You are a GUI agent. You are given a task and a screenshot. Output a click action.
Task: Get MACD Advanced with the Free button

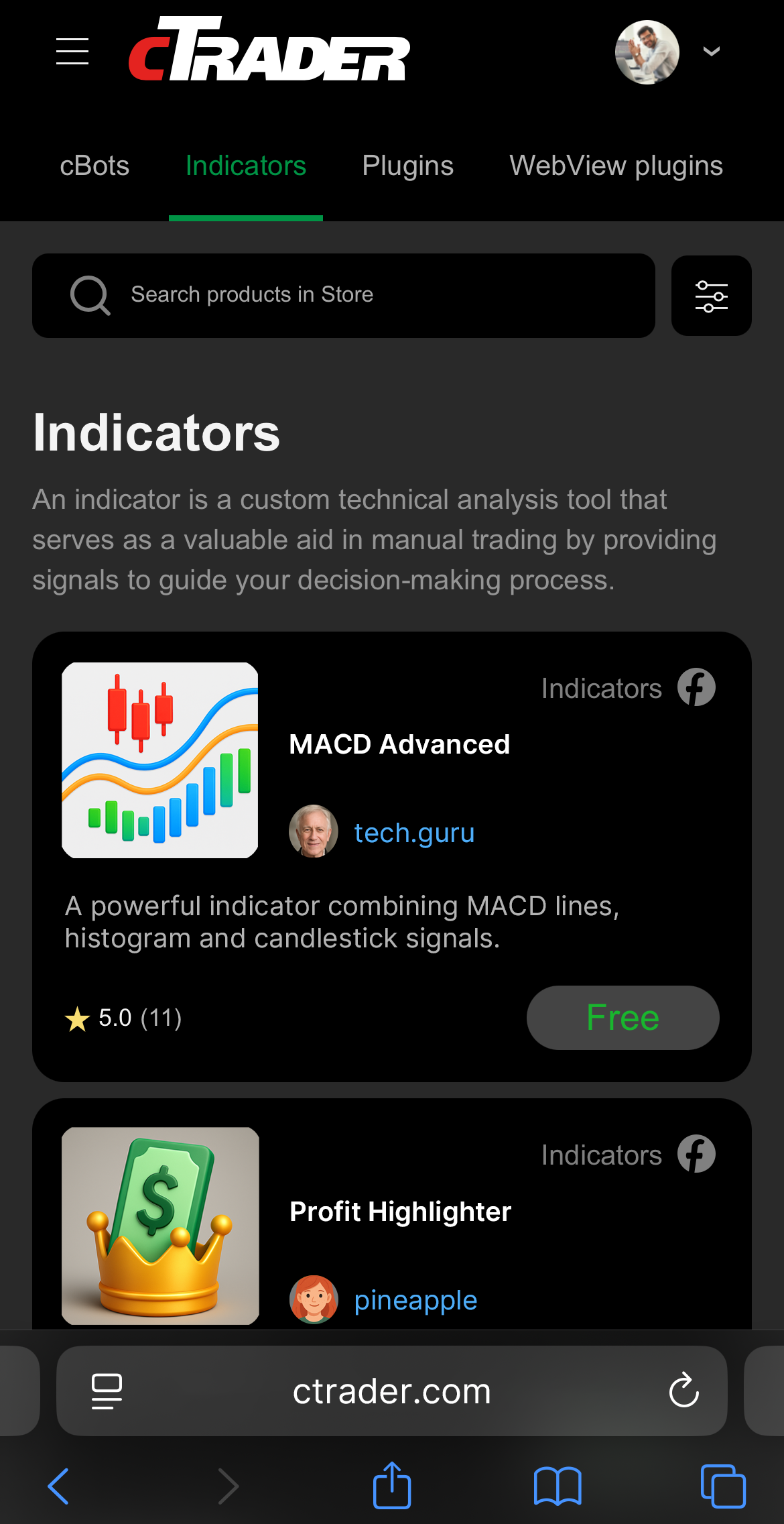(623, 1018)
